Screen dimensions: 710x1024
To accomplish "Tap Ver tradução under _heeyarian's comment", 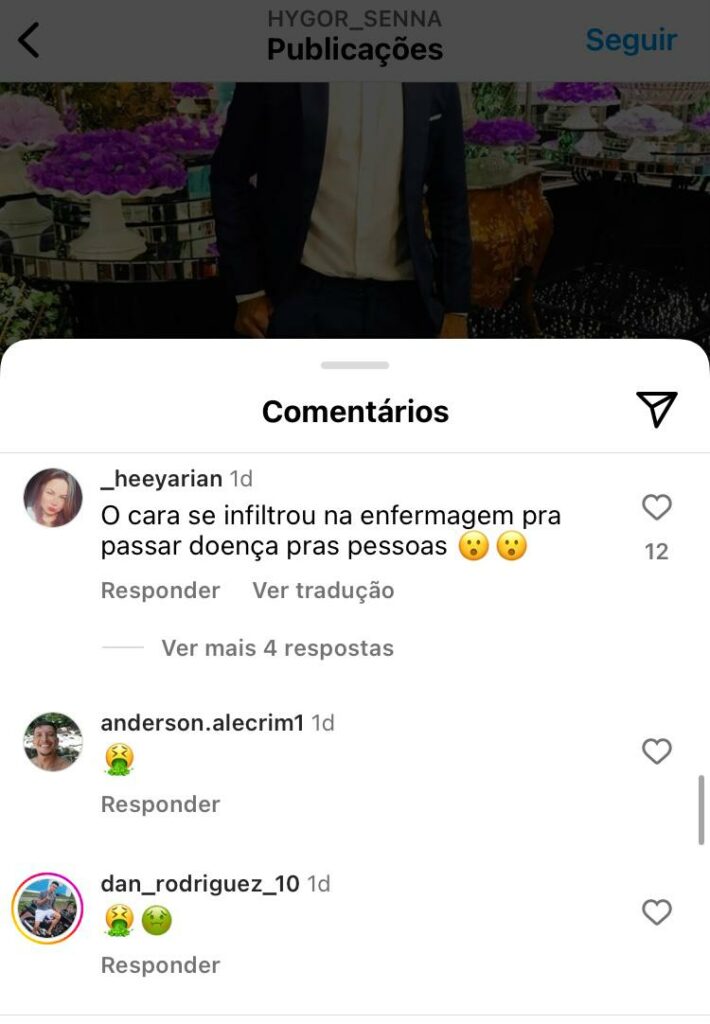I will tap(323, 590).
